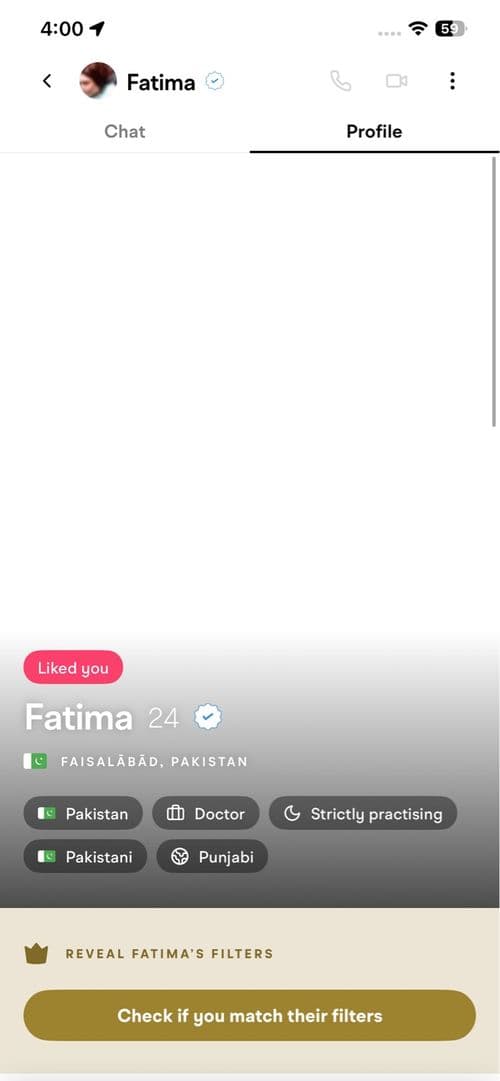Switch to the Chat tab

pyautogui.click(x=125, y=132)
